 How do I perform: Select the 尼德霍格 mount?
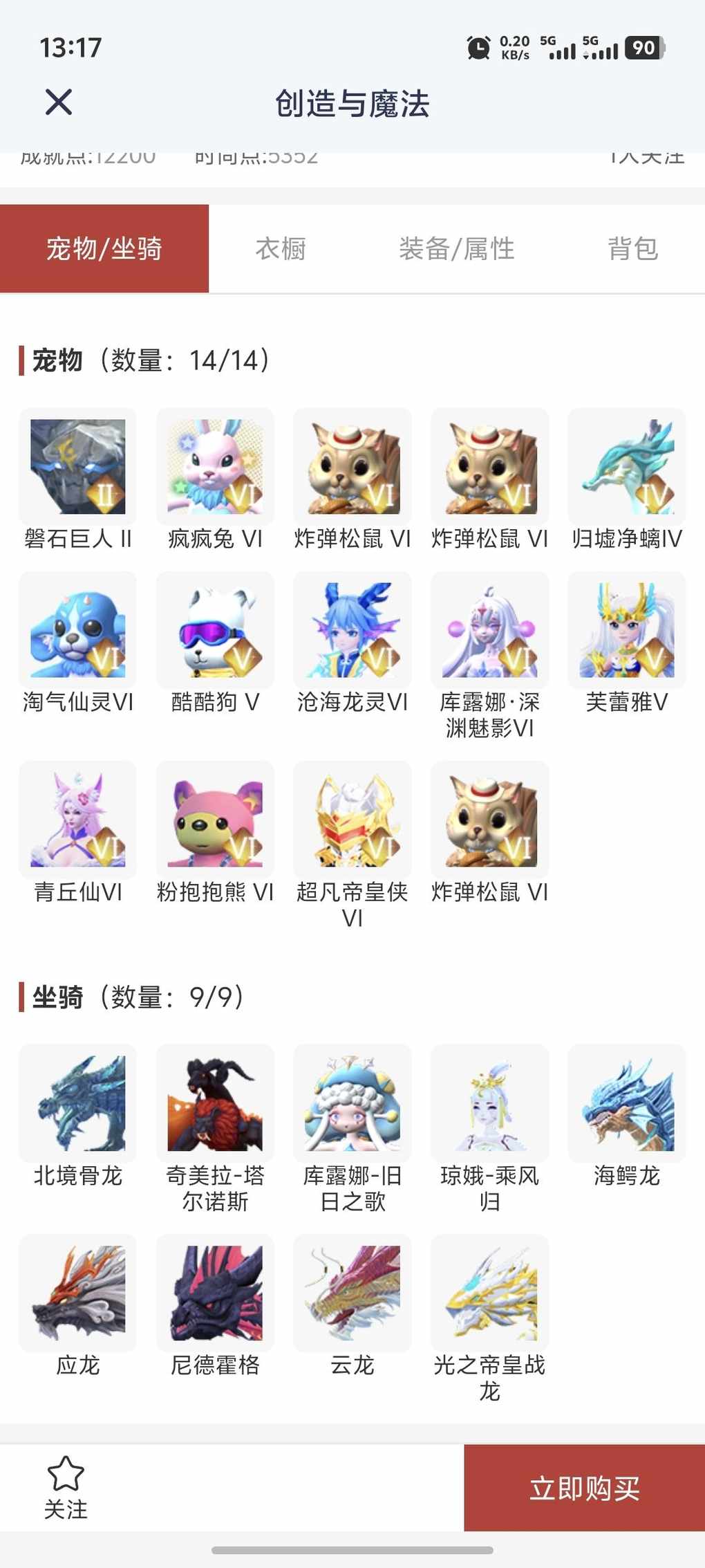(215, 1293)
